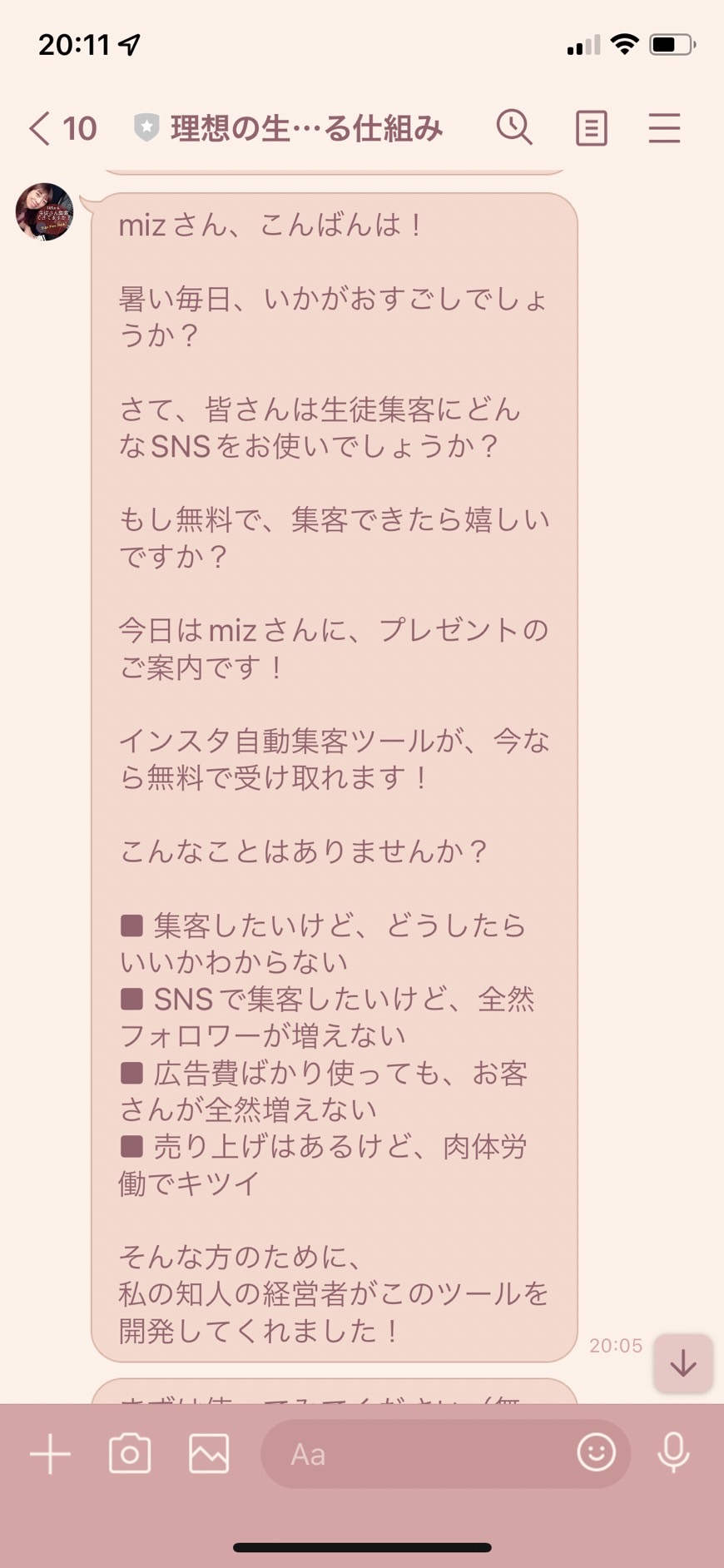View the sender's profile picture

coord(45,211)
